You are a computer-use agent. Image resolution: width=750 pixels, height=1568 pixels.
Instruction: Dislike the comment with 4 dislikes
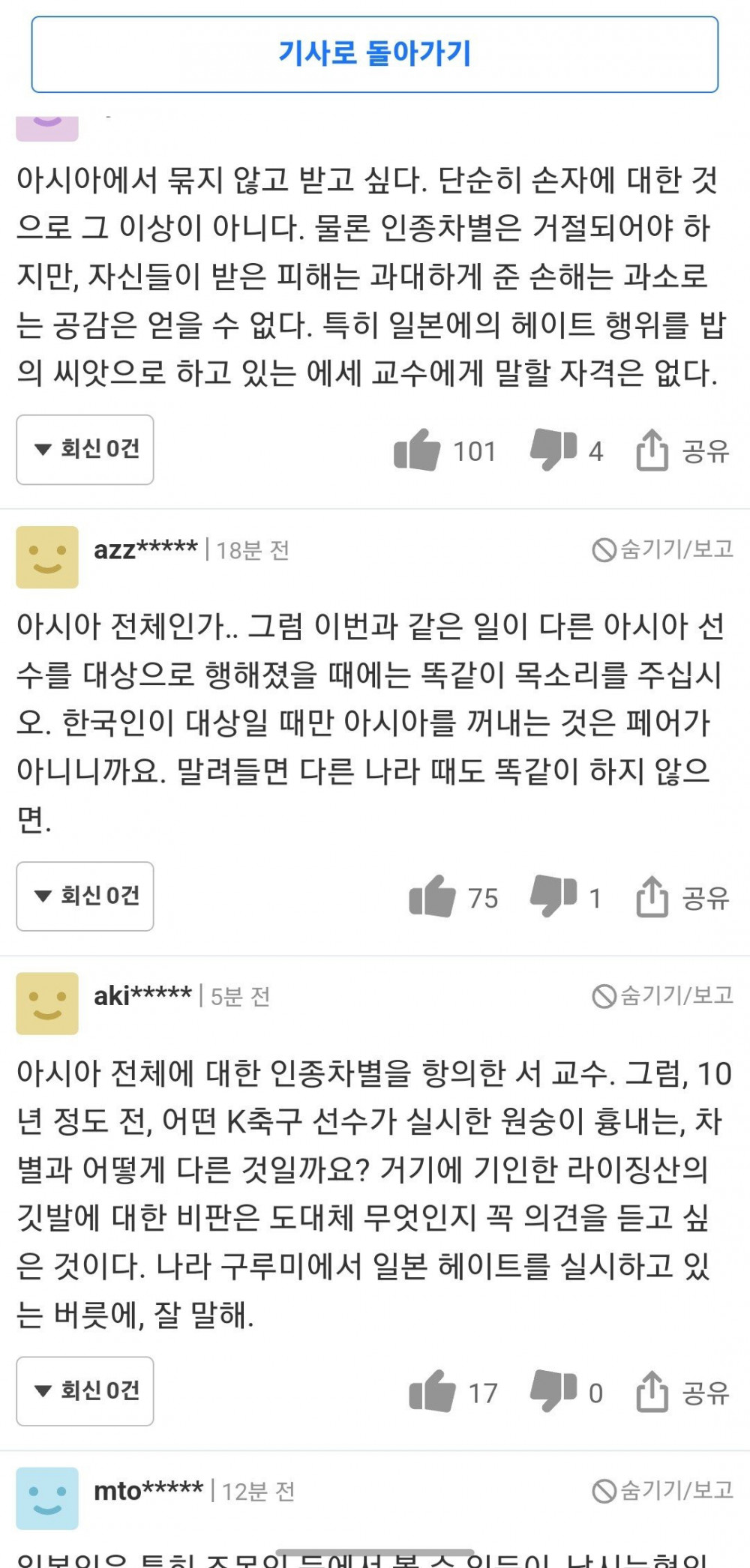coord(553,449)
